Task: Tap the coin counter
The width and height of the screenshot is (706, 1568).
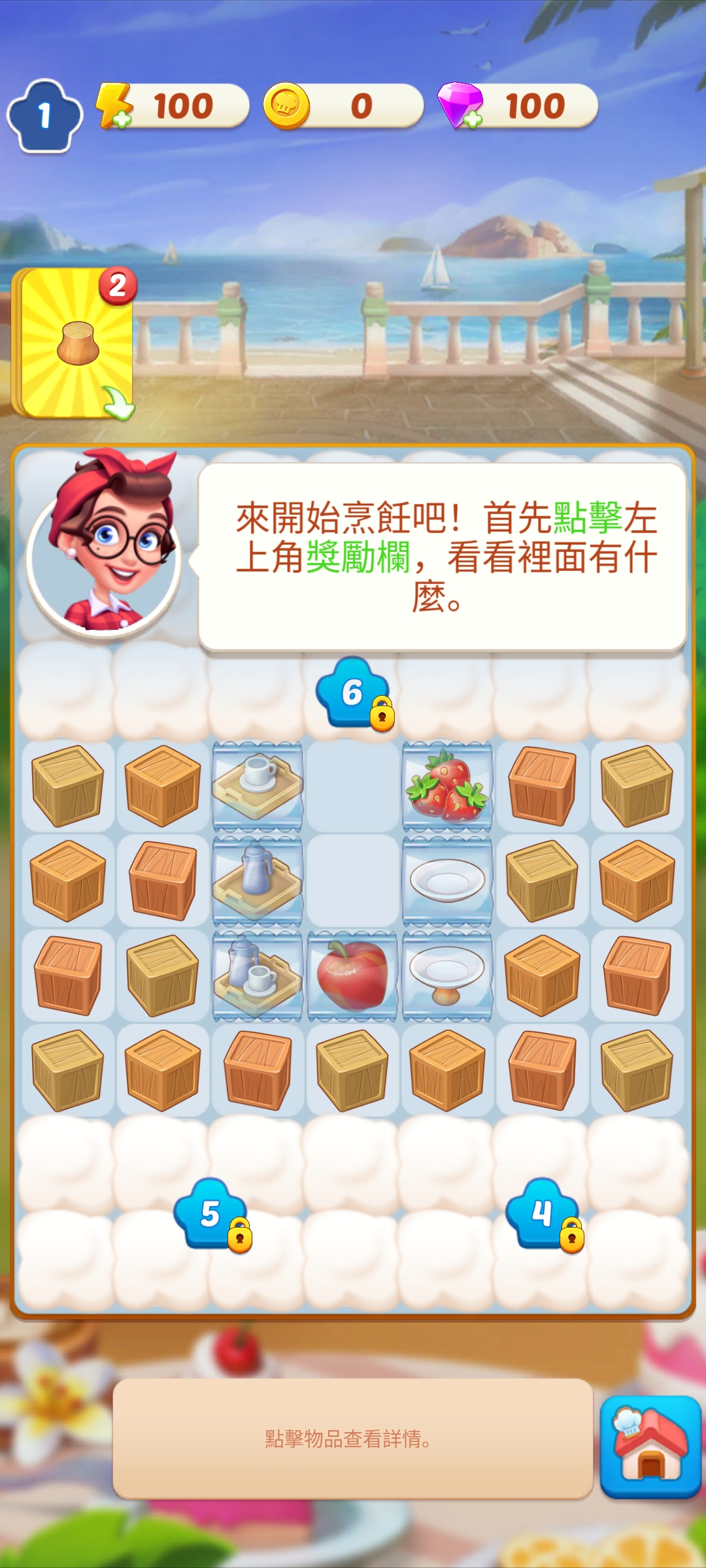Action: pyautogui.click(x=343, y=106)
